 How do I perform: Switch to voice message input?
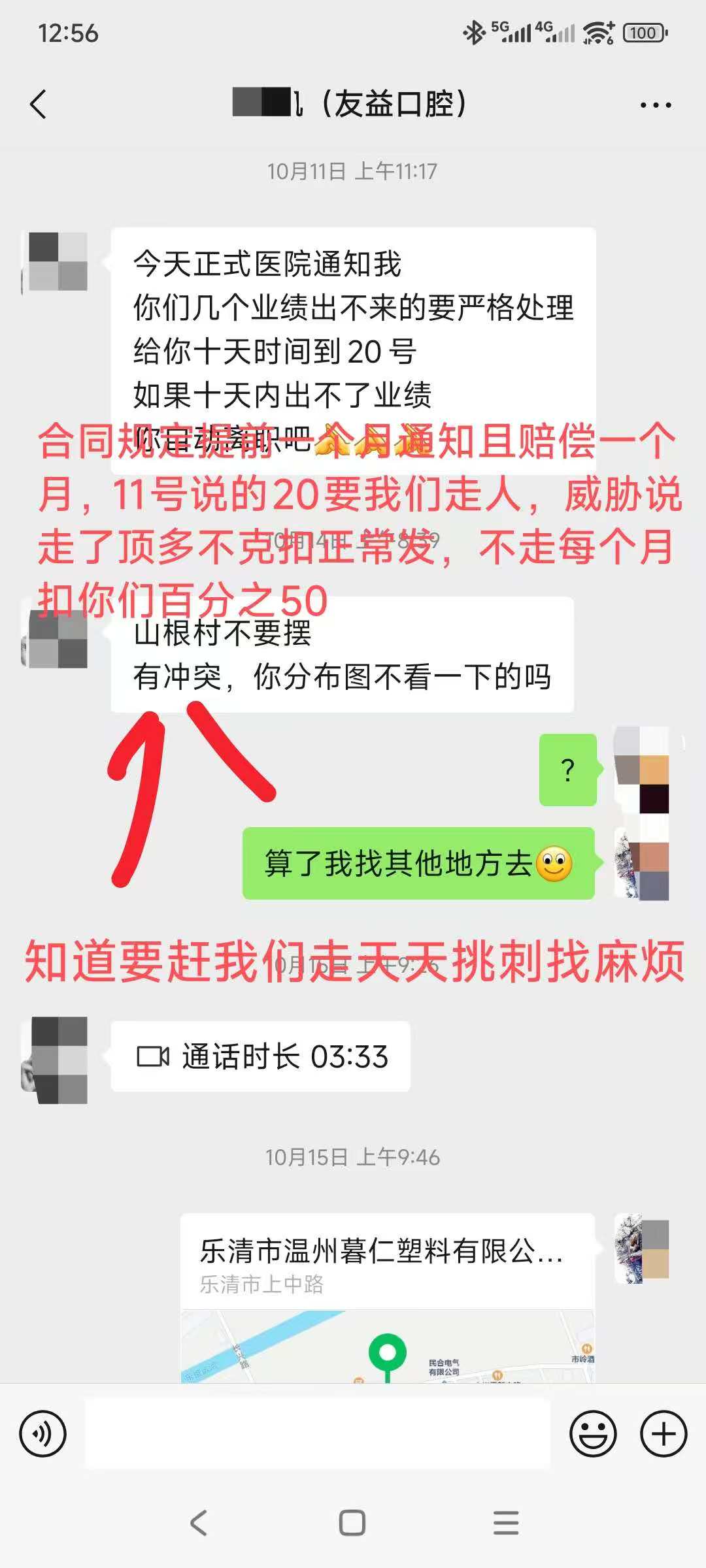43,1434
